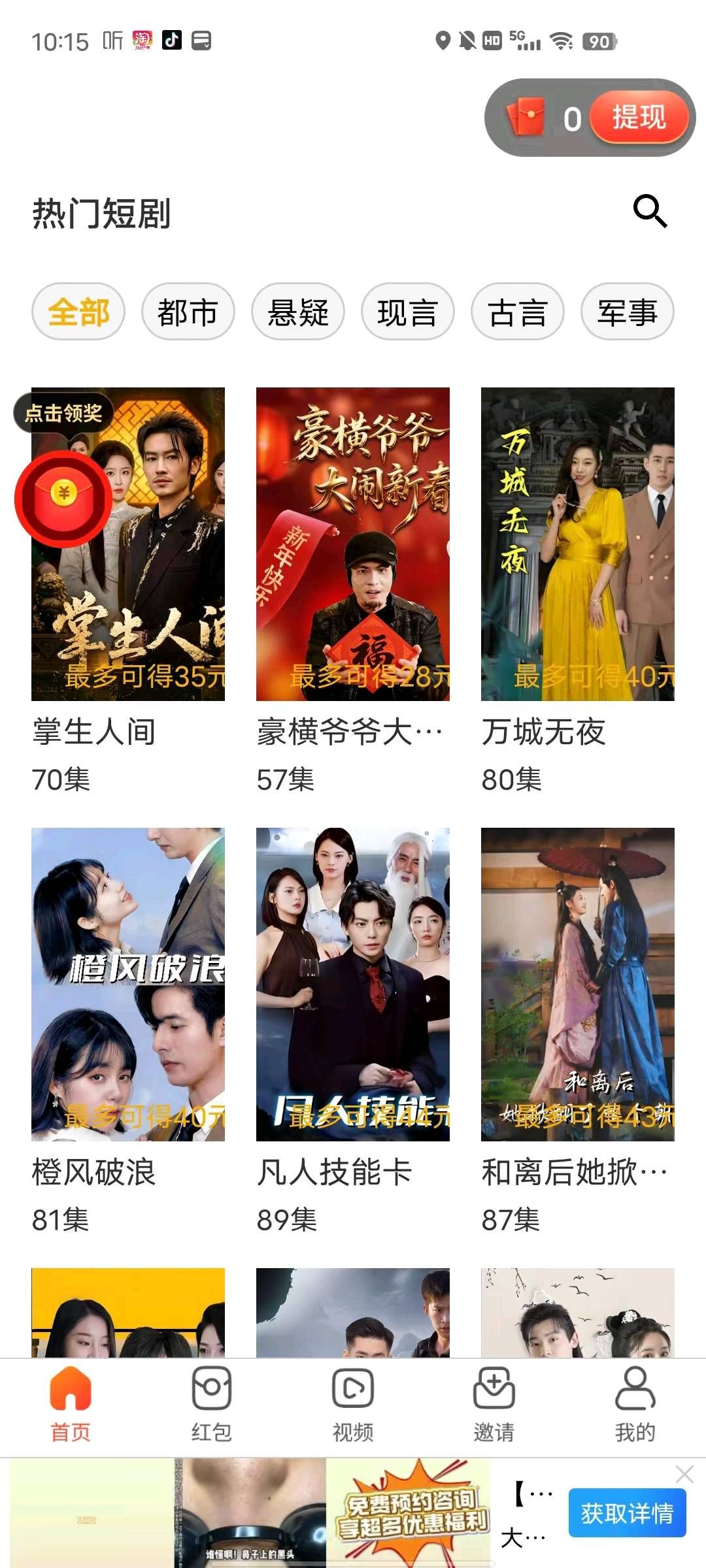The width and height of the screenshot is (706, 1568).
Task: Filter by the 悬疑 chip
Action: tap(297, 312)
